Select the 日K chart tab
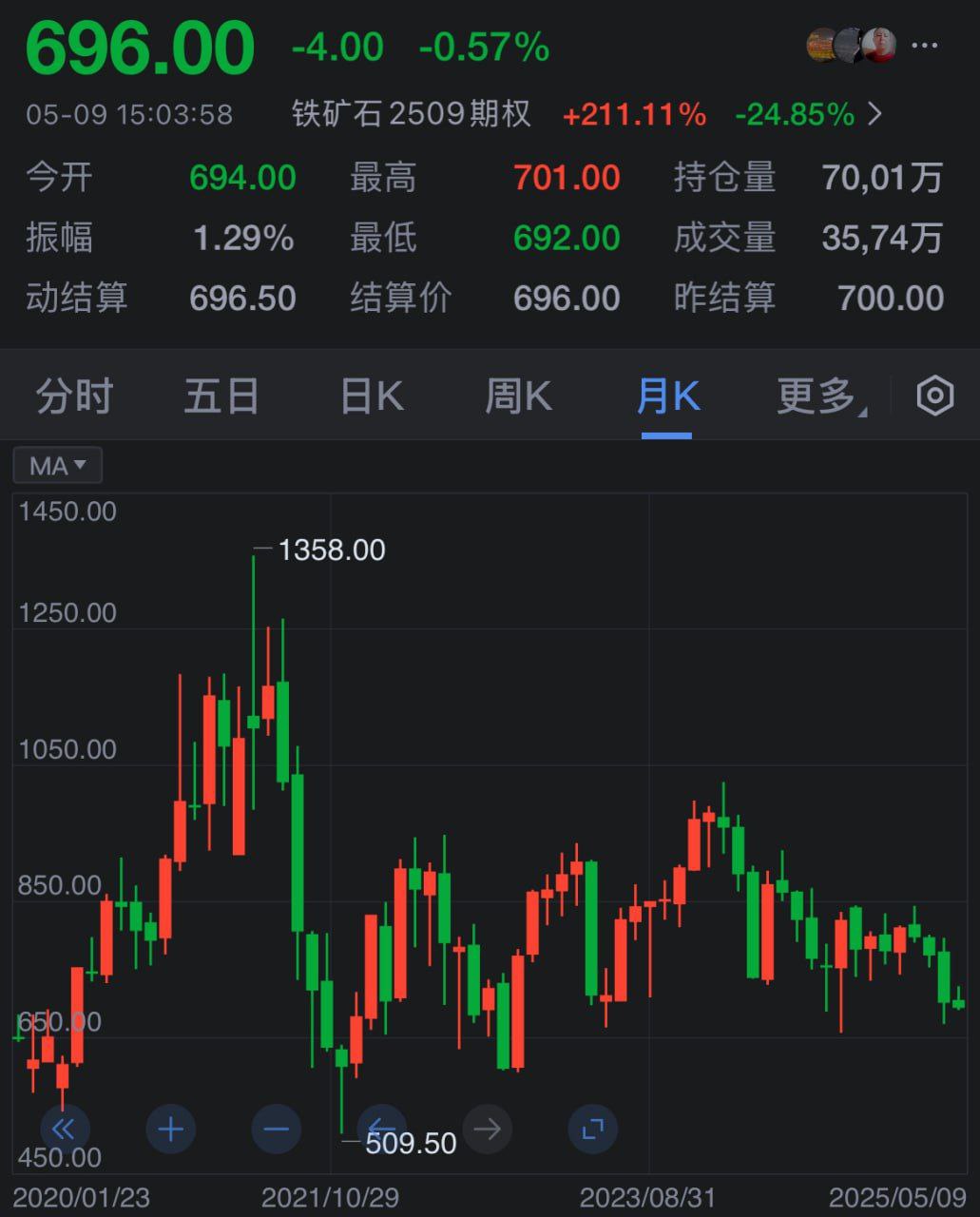Image resolution: width=980 pixels, height=1217 pixels. click(x=372, y=396)
